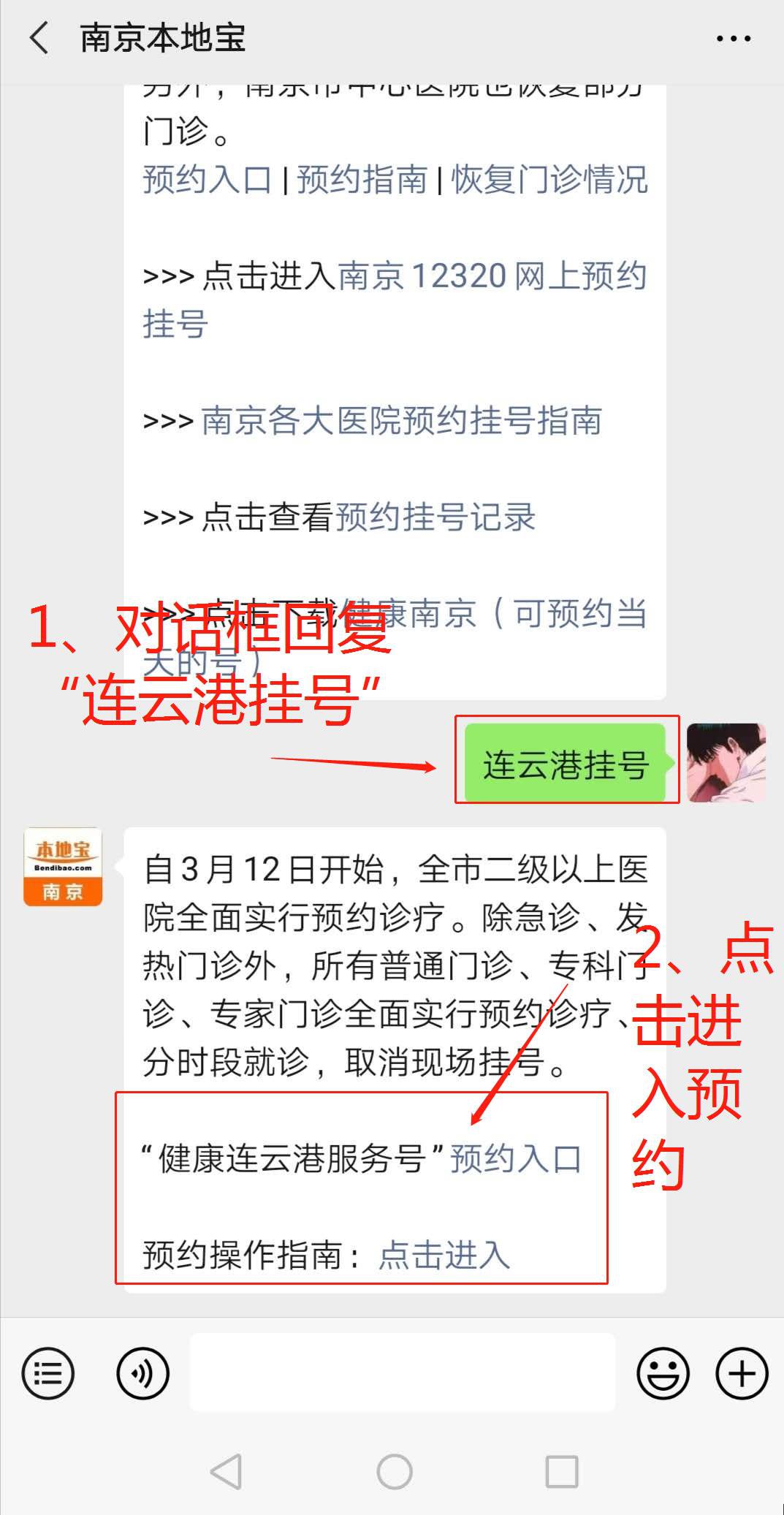The image size is (784, 1515).
Task: Go back using the top-left arrow
Action: pos(39,38)
